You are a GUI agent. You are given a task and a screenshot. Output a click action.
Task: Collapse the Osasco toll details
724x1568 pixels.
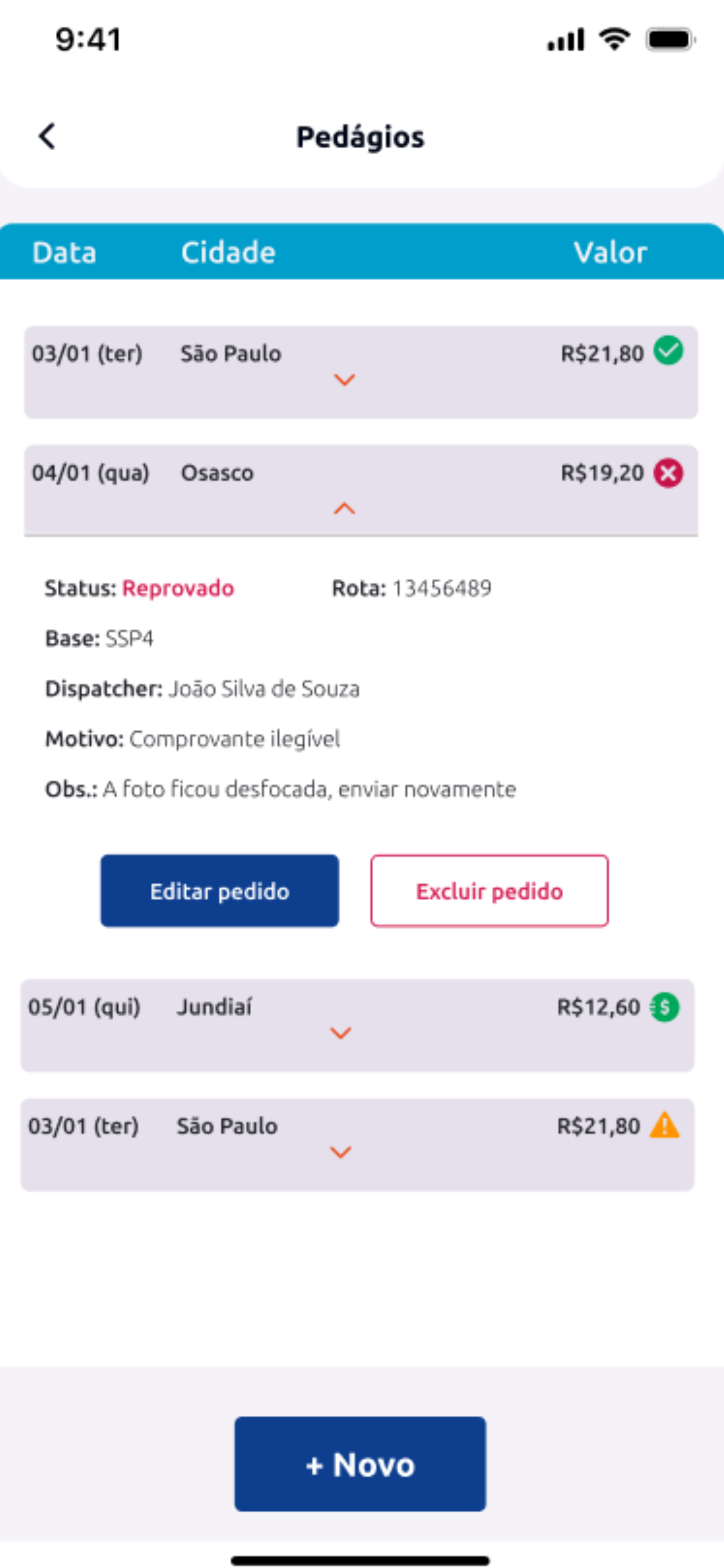click(x=345, y=508)
